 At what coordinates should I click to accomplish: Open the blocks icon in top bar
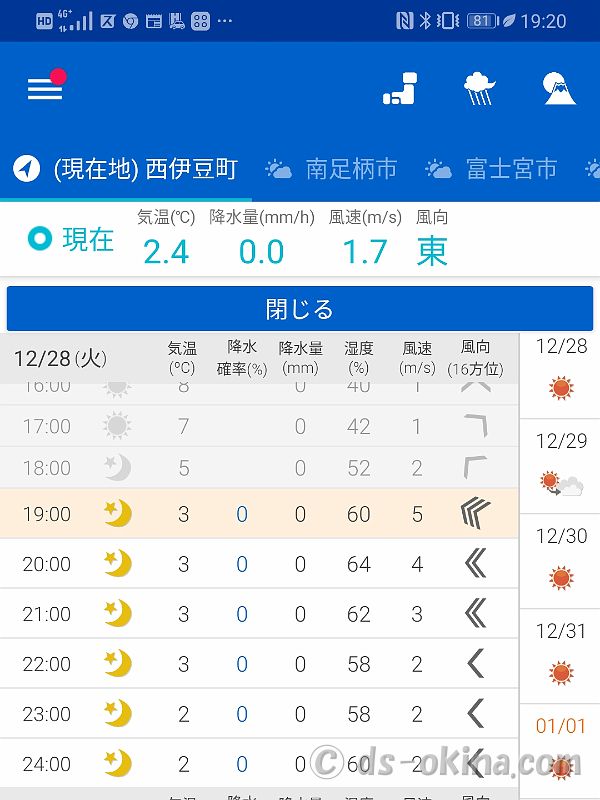tap(401, 88)
